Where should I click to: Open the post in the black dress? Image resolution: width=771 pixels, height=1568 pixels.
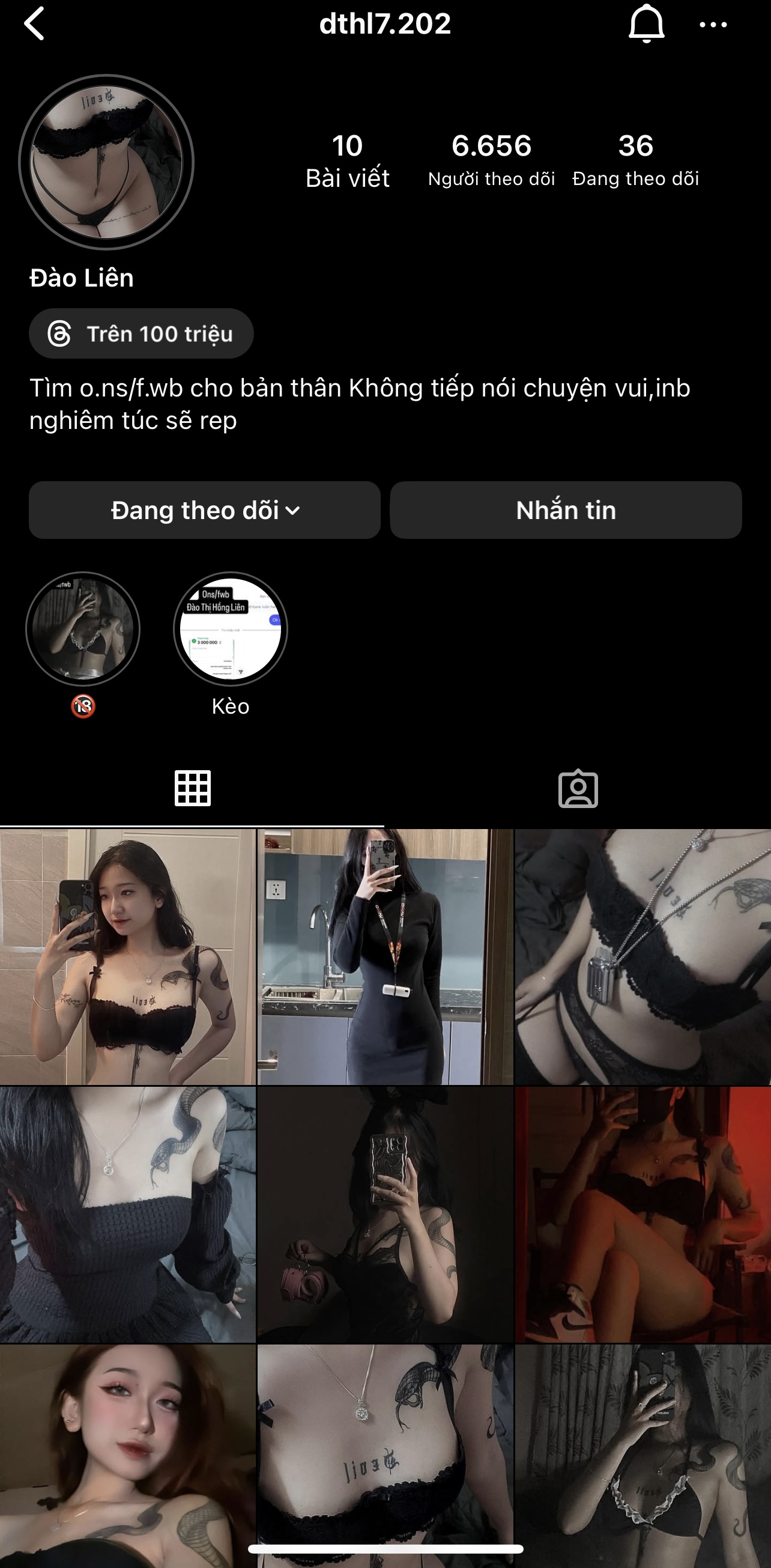pos(385,956)
